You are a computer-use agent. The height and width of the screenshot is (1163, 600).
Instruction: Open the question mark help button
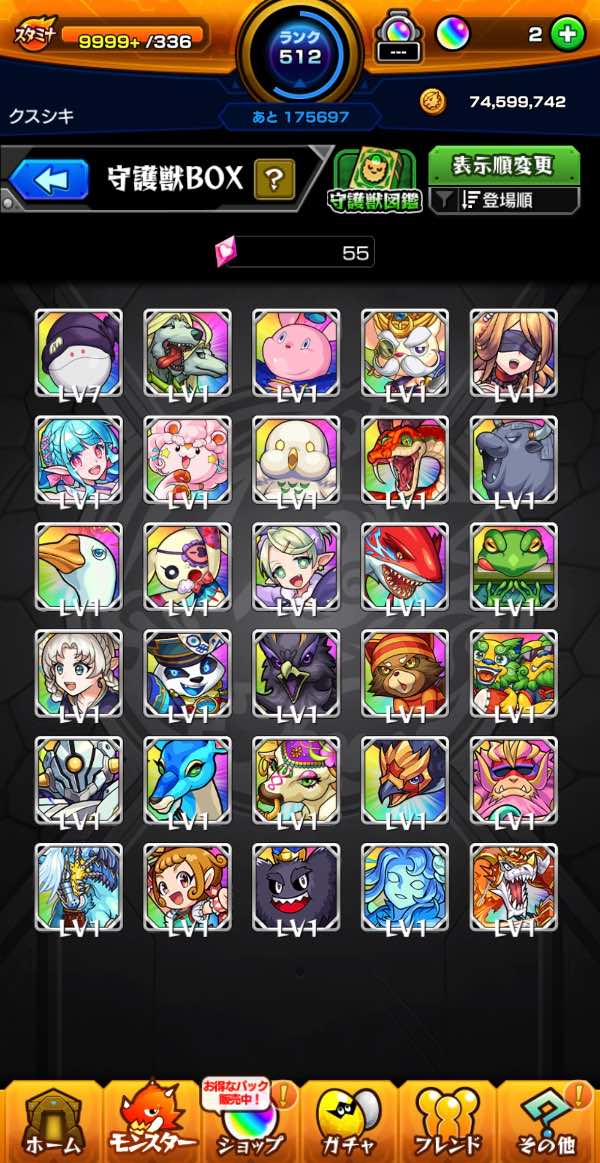point(273,179)
